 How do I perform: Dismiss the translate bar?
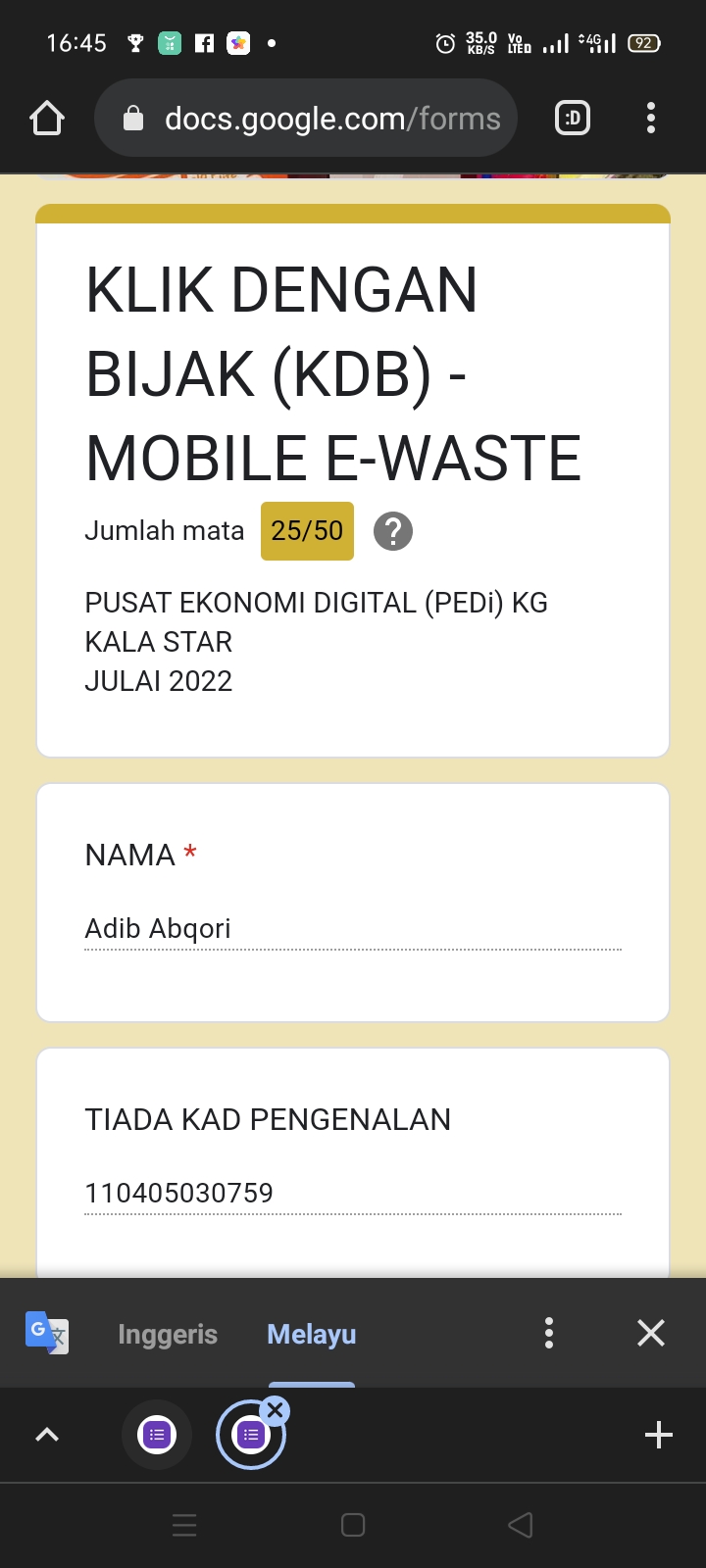[x=651, y=1333]
